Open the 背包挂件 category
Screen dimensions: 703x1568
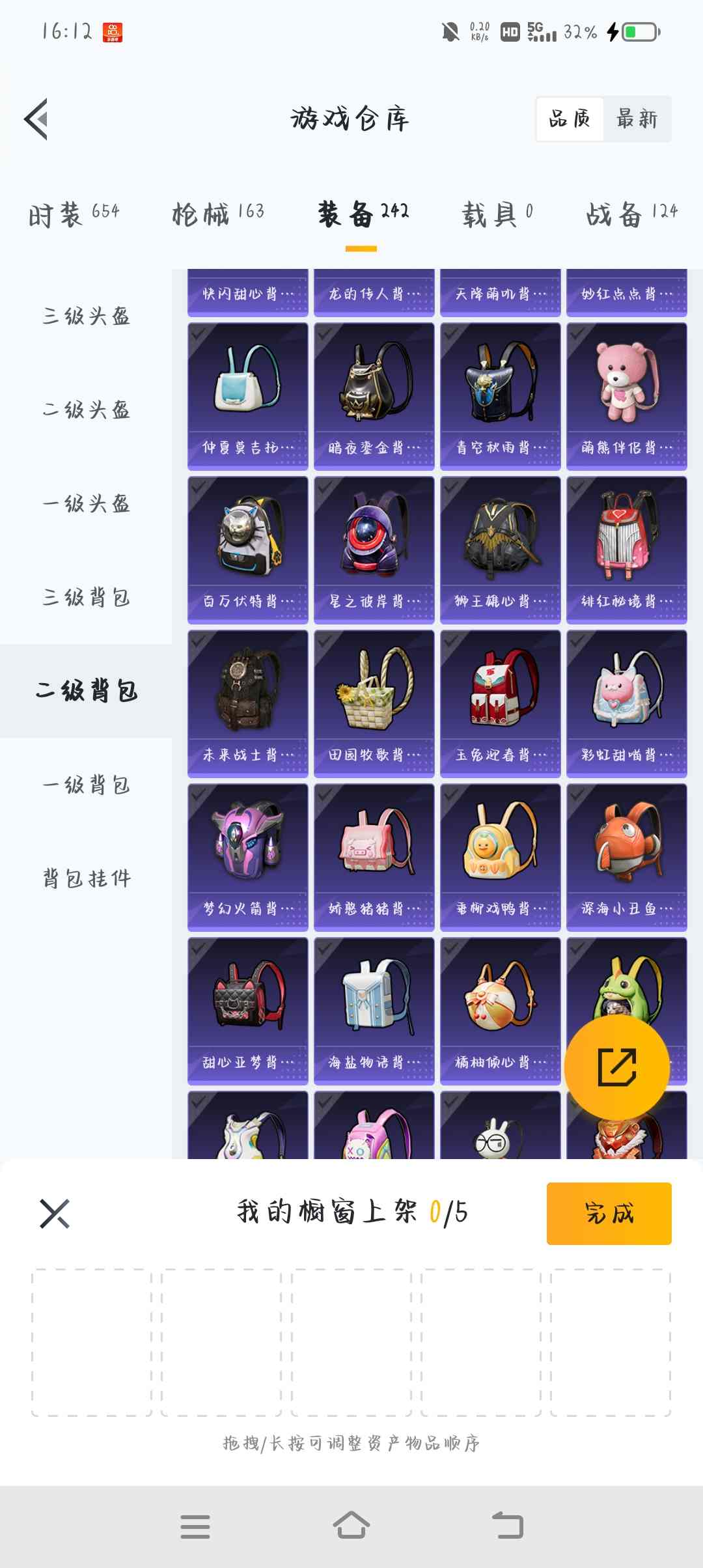coord(86,879)
